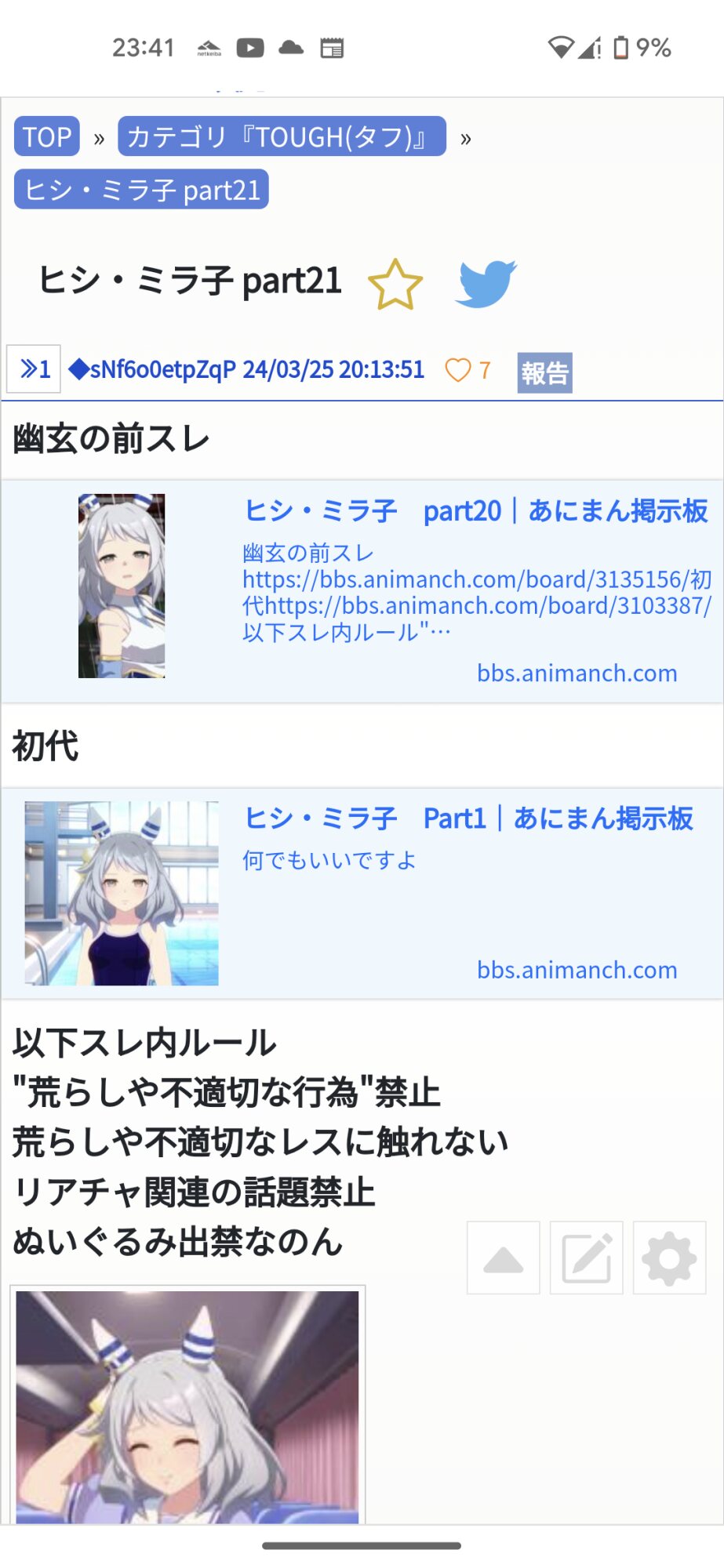Tap the ヒシ・ミラ子 part21 breadcrumb

(x=141, y=190)
